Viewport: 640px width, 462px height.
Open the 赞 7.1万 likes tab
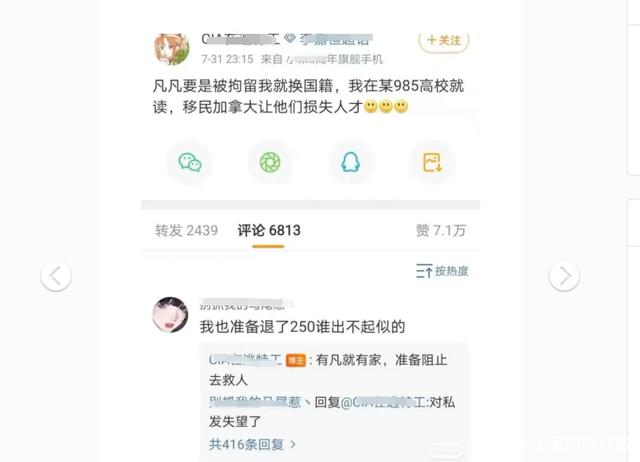click(x=441, y=230)
